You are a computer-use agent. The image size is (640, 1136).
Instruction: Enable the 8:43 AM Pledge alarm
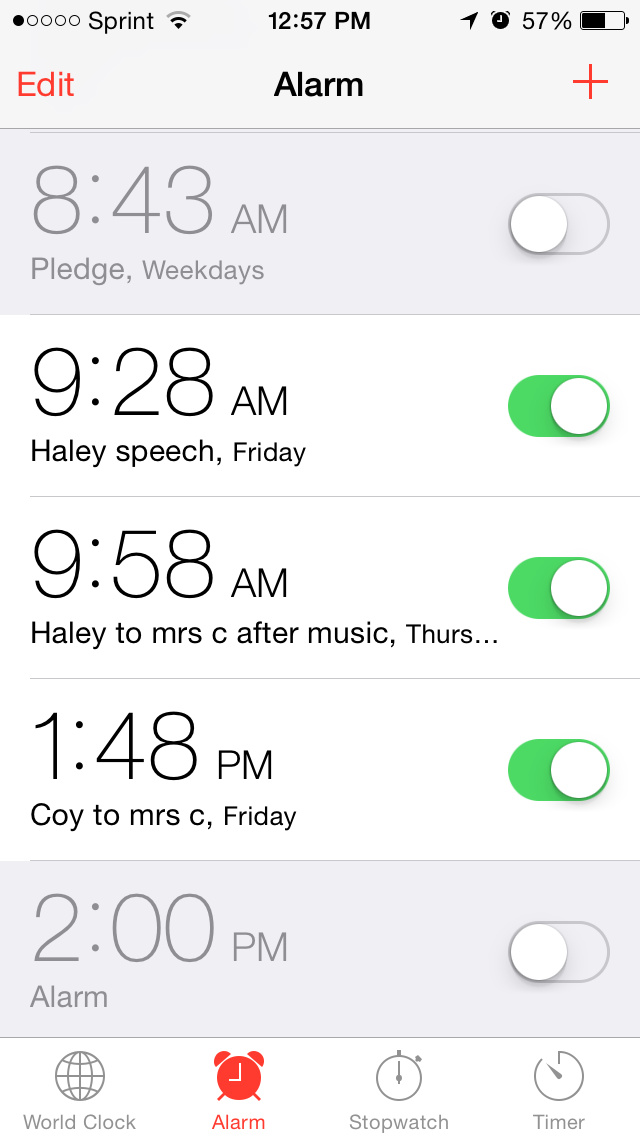pyautogui.click(x=559, y=224)
